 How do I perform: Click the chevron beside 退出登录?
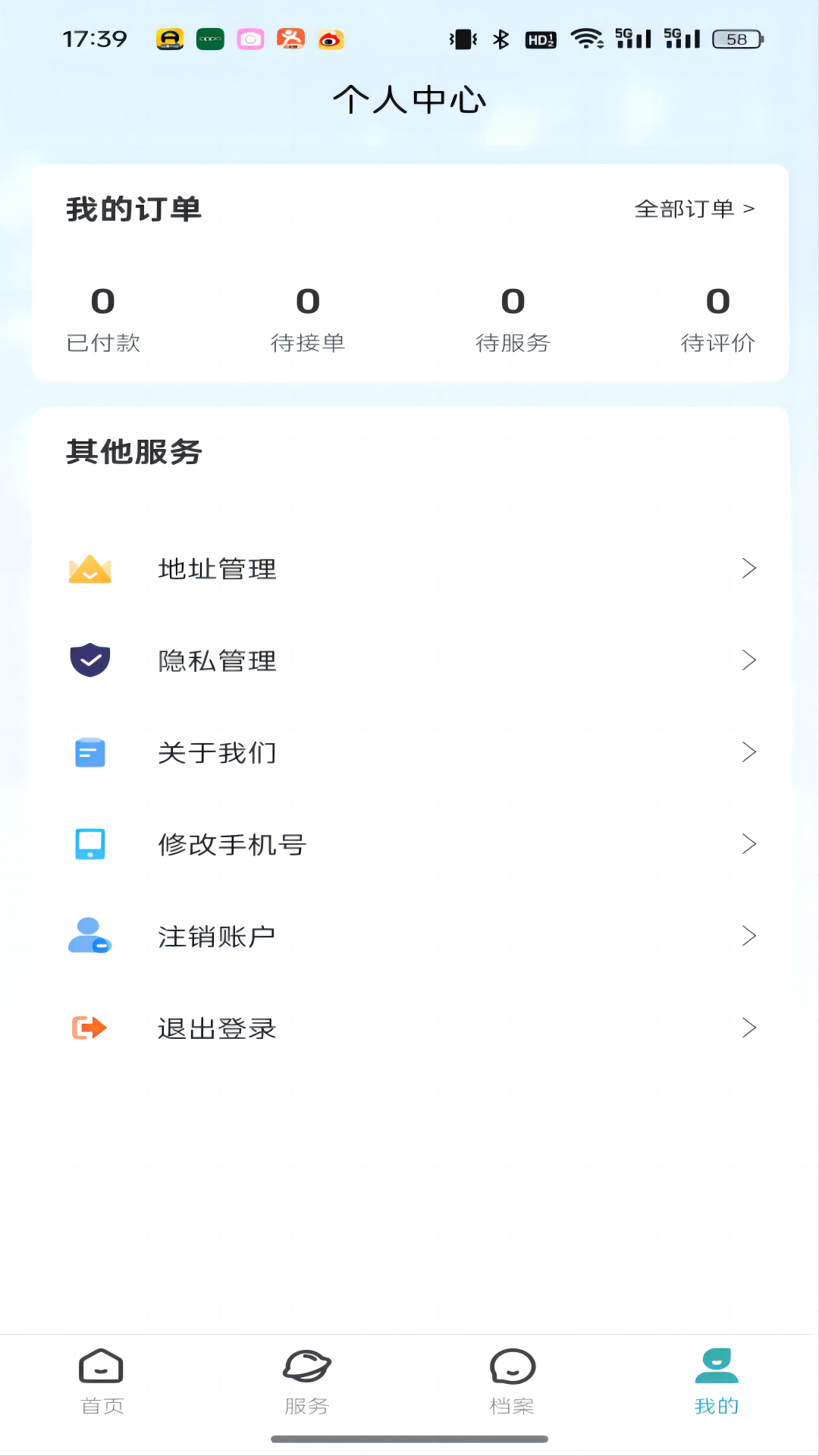click(x=749, y=1028)
